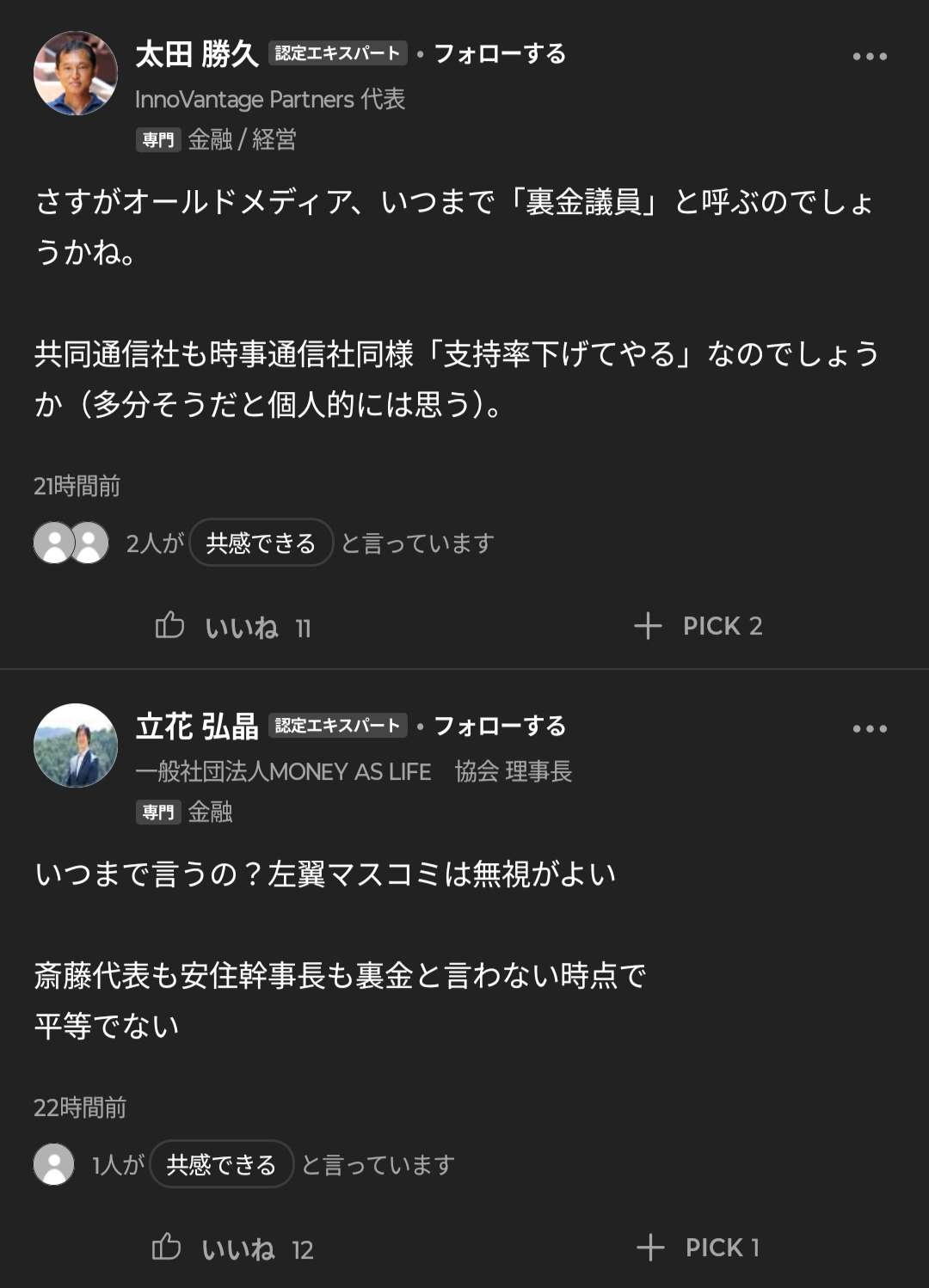This screenshot has width=929, height=1288.
Task: View the two users who empathized with 太田's comment
Action: (x=71, y=543)
